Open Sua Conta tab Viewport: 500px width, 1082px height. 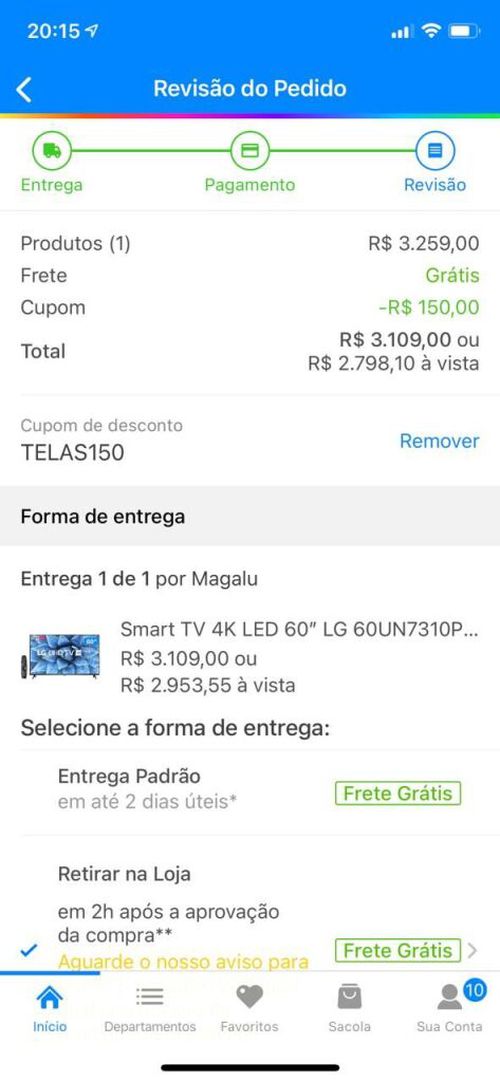450,1007
